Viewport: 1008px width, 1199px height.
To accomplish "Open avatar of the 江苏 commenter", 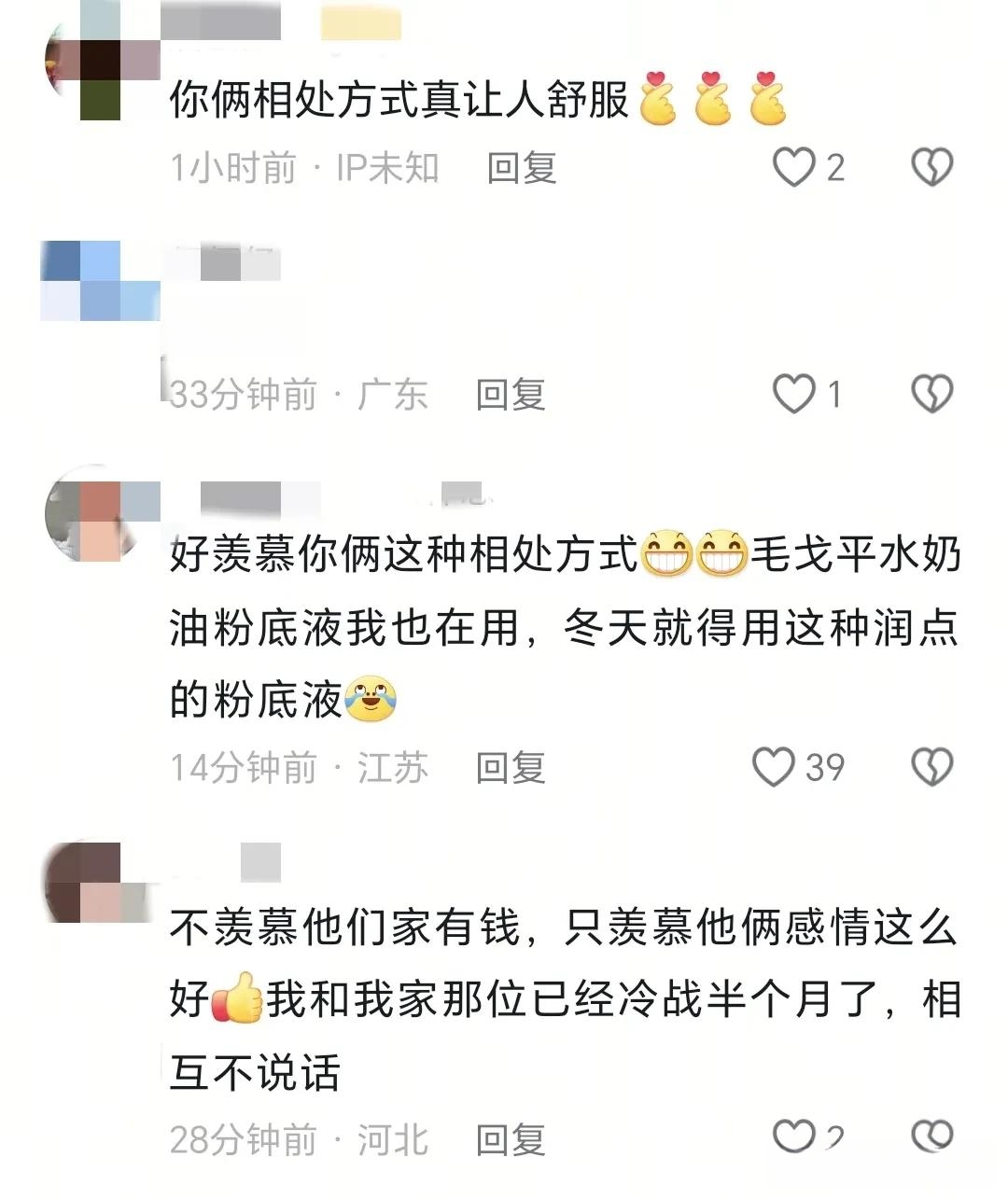I will point(95,514).
